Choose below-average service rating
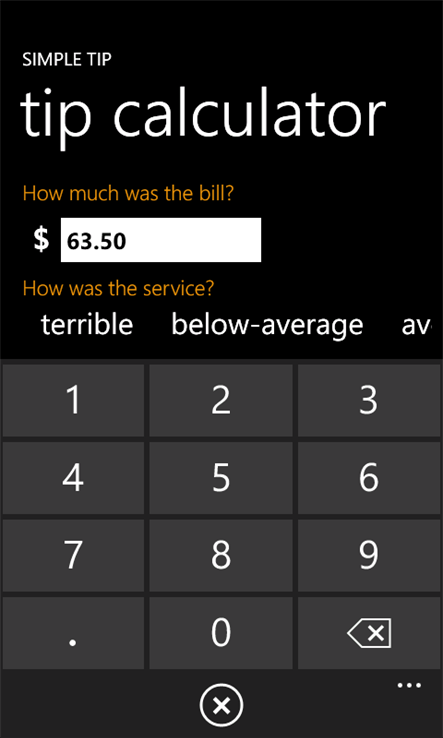The width and height of the screenshot is (443, 738). [267, 325]
